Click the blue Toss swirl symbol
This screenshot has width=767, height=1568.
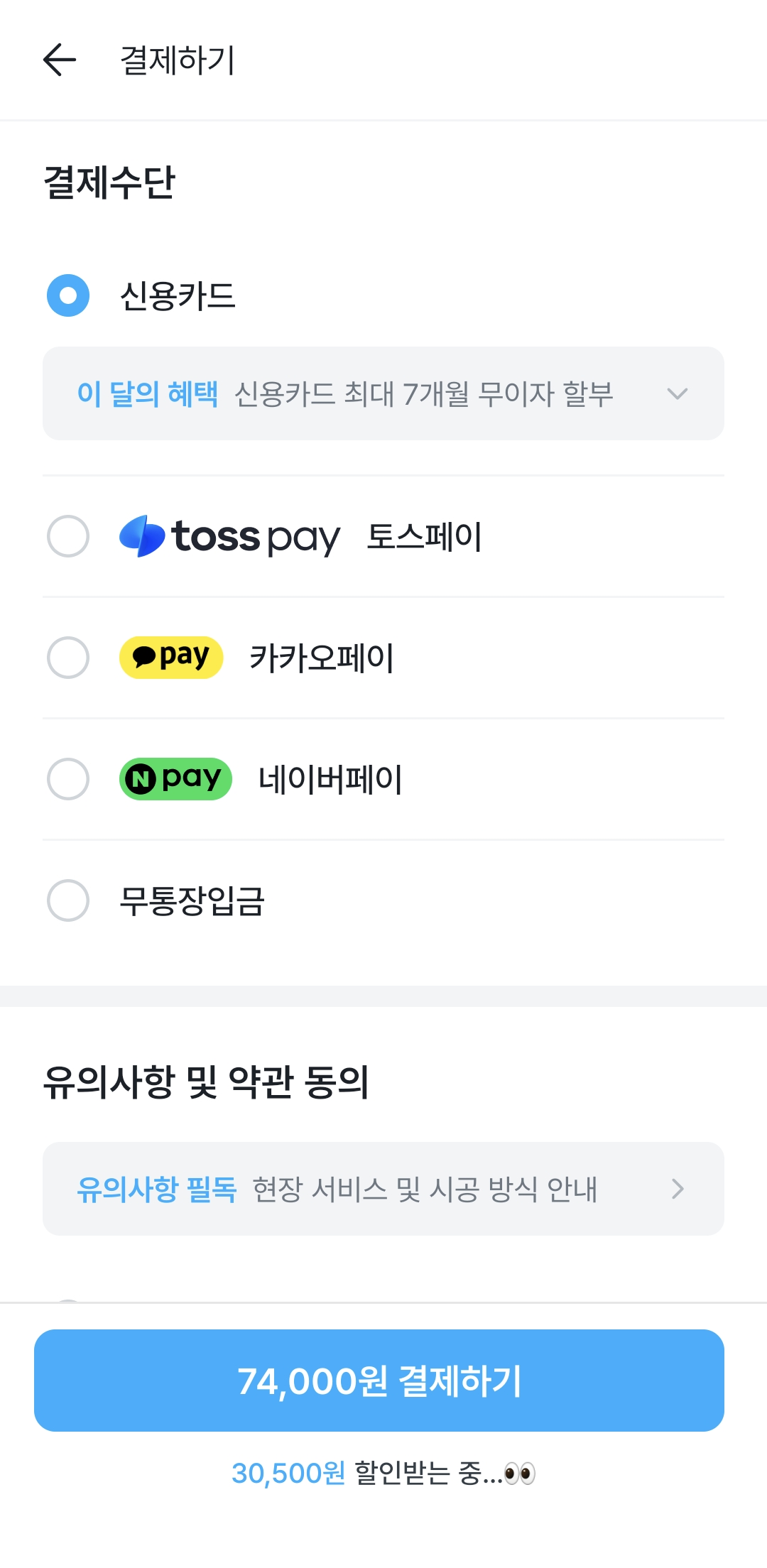click(143, 538)
